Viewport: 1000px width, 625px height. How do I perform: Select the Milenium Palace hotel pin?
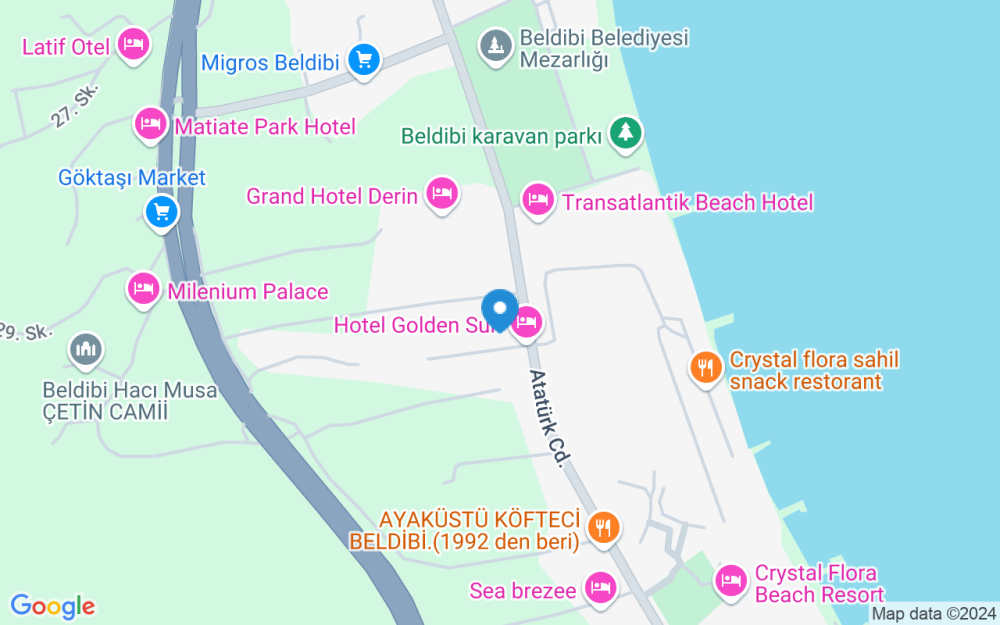point(143,289)
